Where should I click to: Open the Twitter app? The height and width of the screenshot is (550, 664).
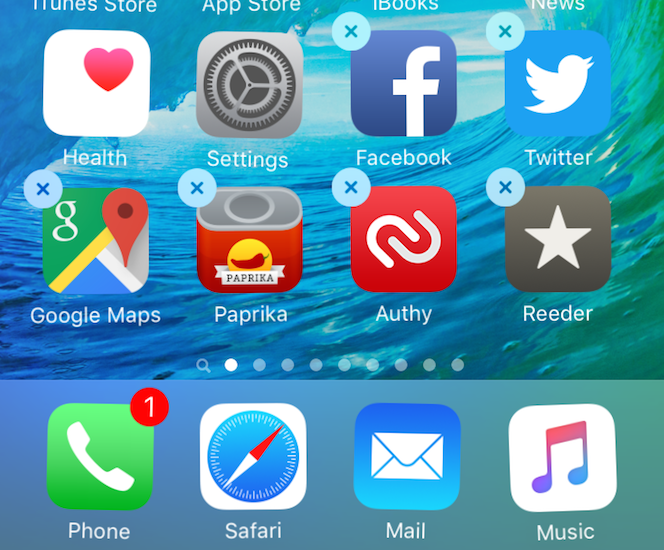[558, 84]
